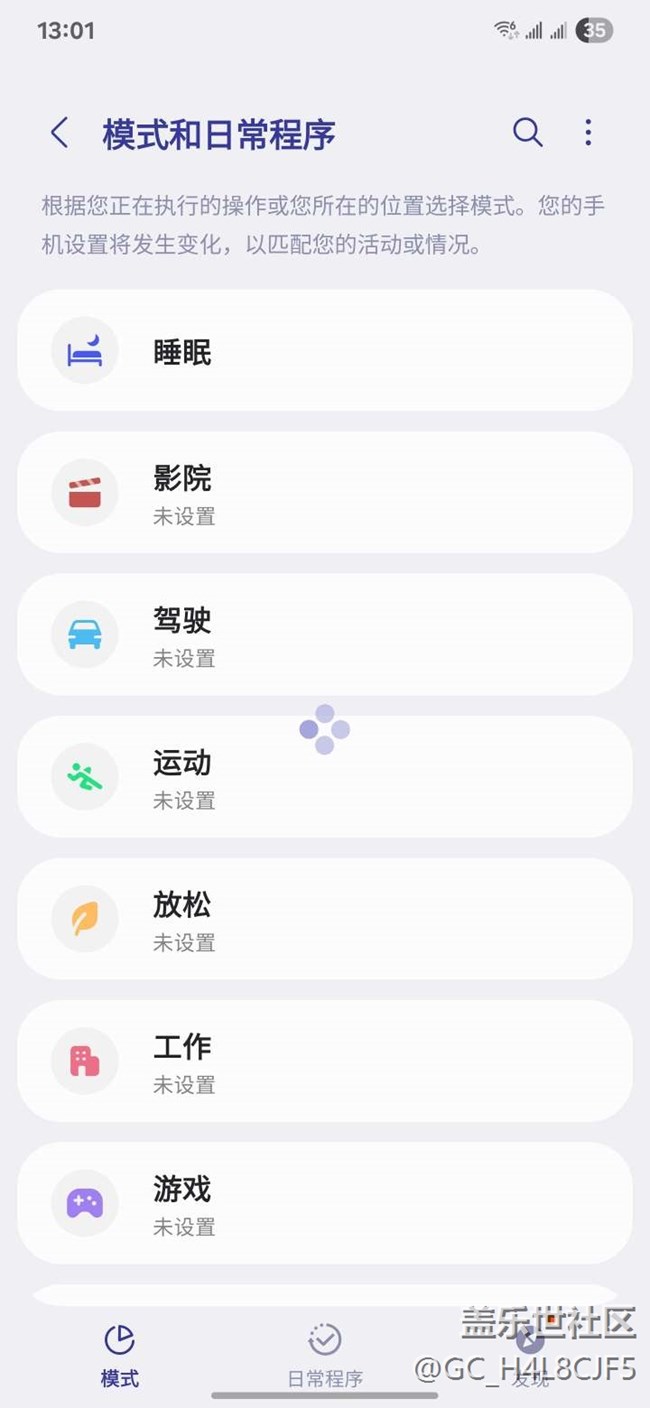Viewport: 650px width, 1408px height.
Task: Open the 游戏 mode
Action: click(324, 1203)
